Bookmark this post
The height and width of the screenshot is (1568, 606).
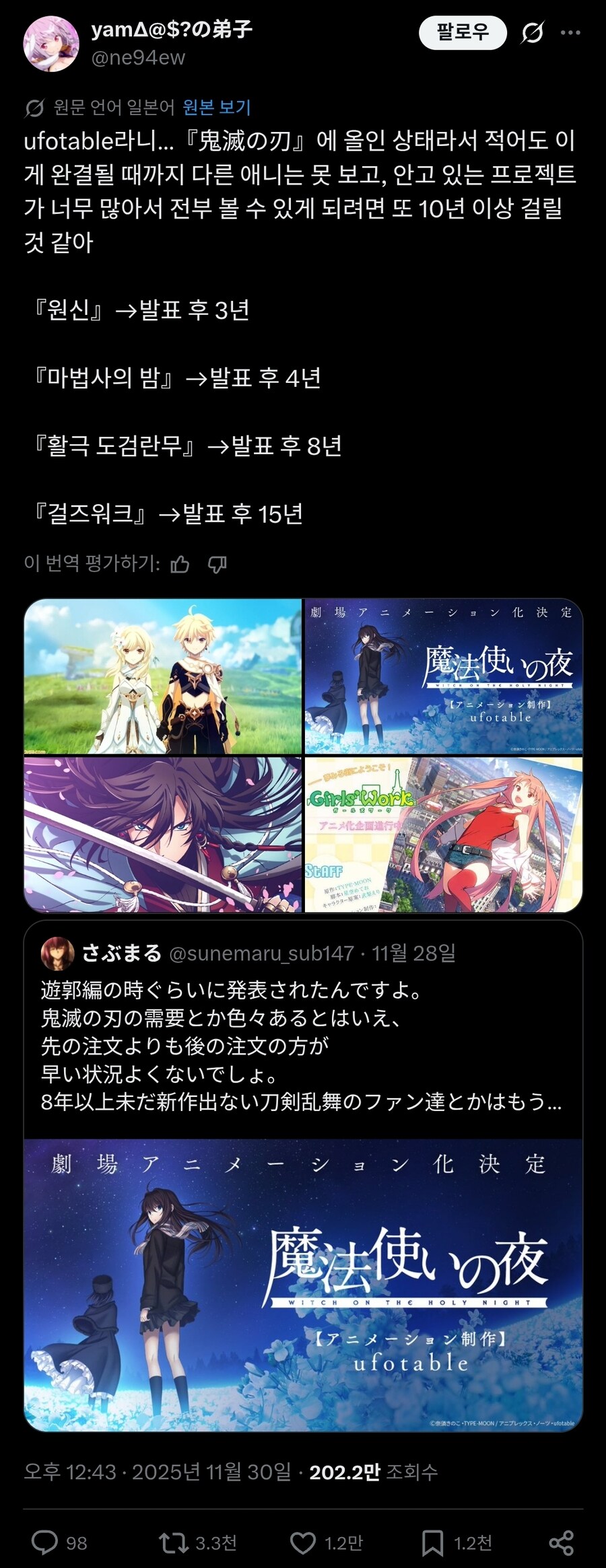(x=432, y=1542)
